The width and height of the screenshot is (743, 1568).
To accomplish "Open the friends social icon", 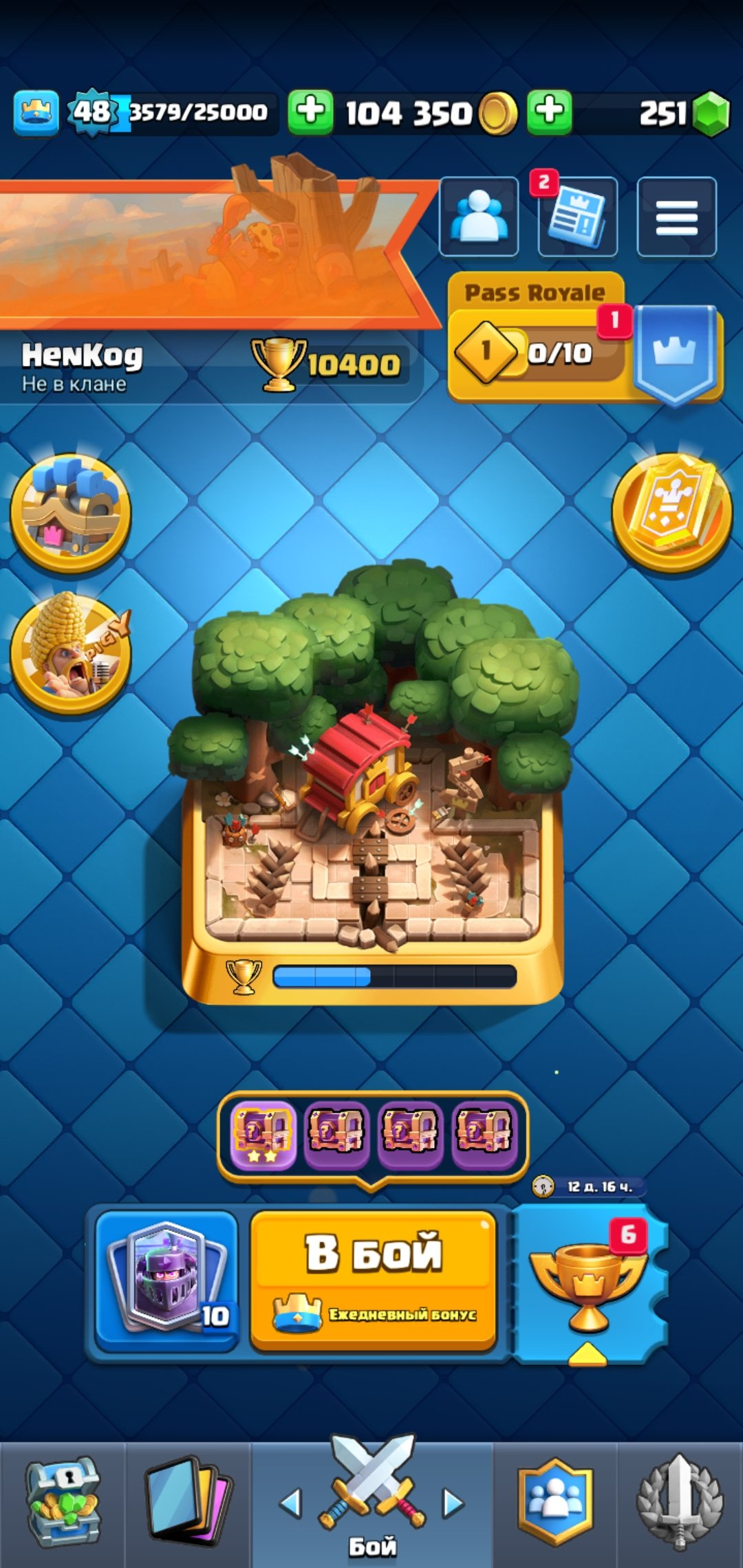I will click(x=479, y=217).
